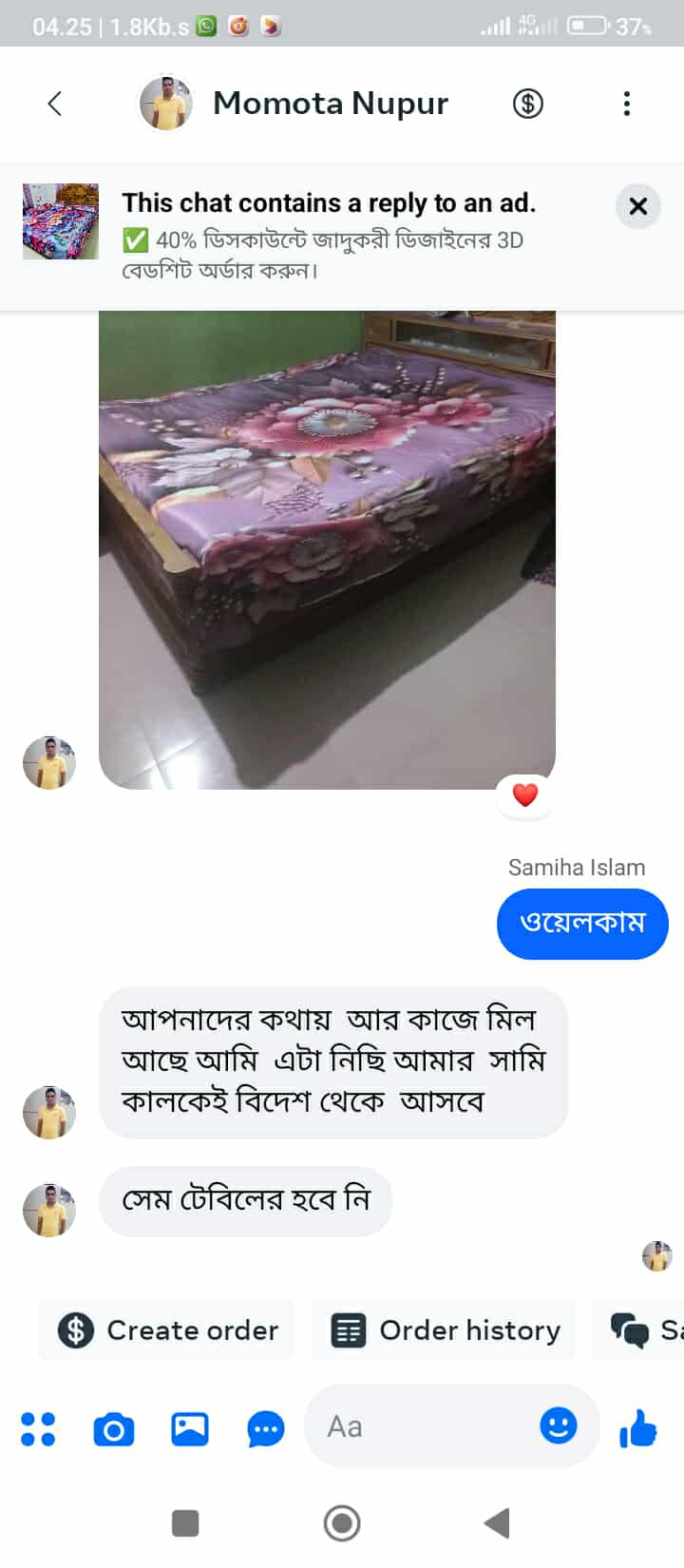Go back from the Momota Nupur chat

click(x=55, y=104)
